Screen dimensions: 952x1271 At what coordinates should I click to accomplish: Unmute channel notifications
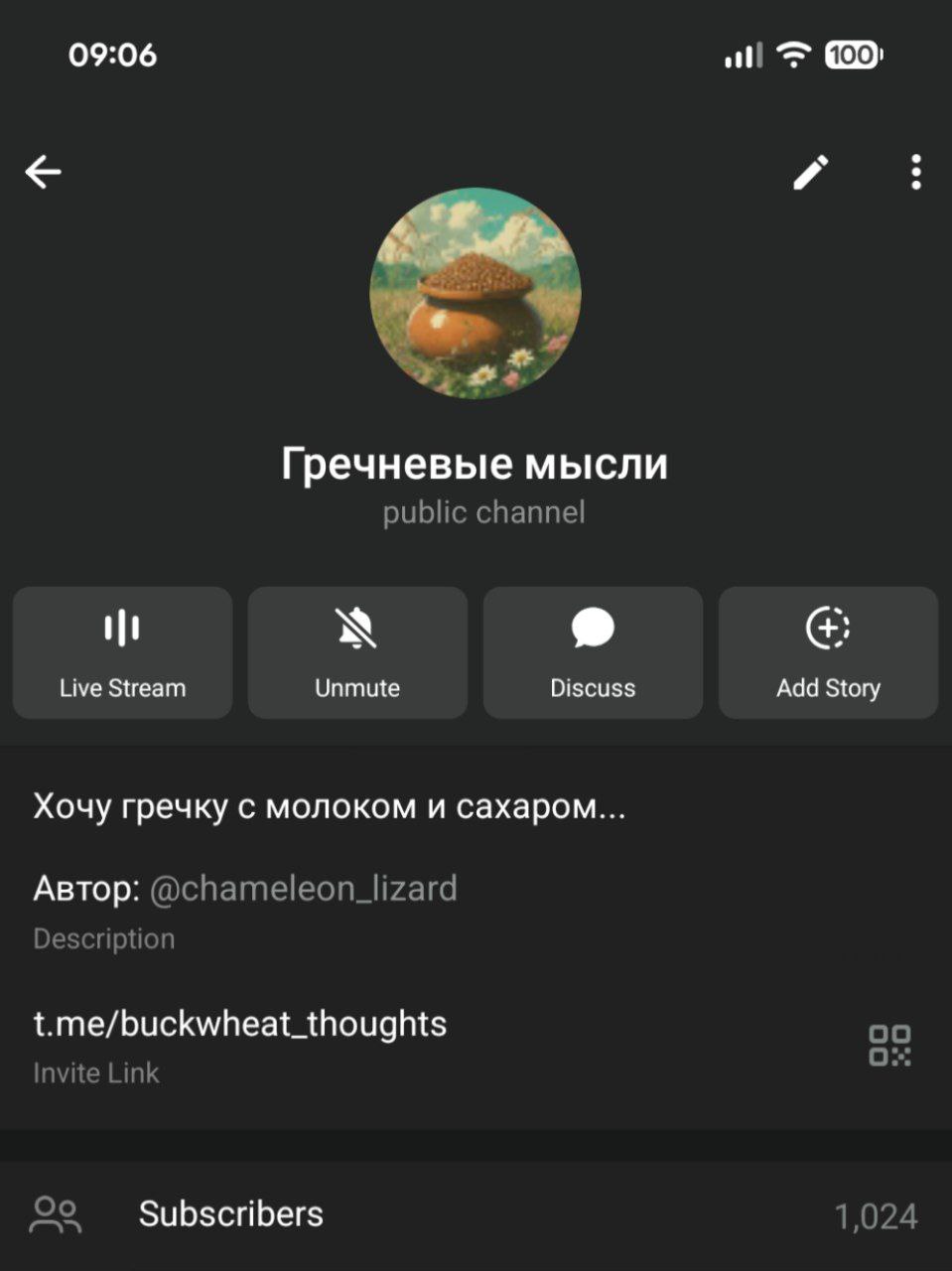[x=357, y=652]
